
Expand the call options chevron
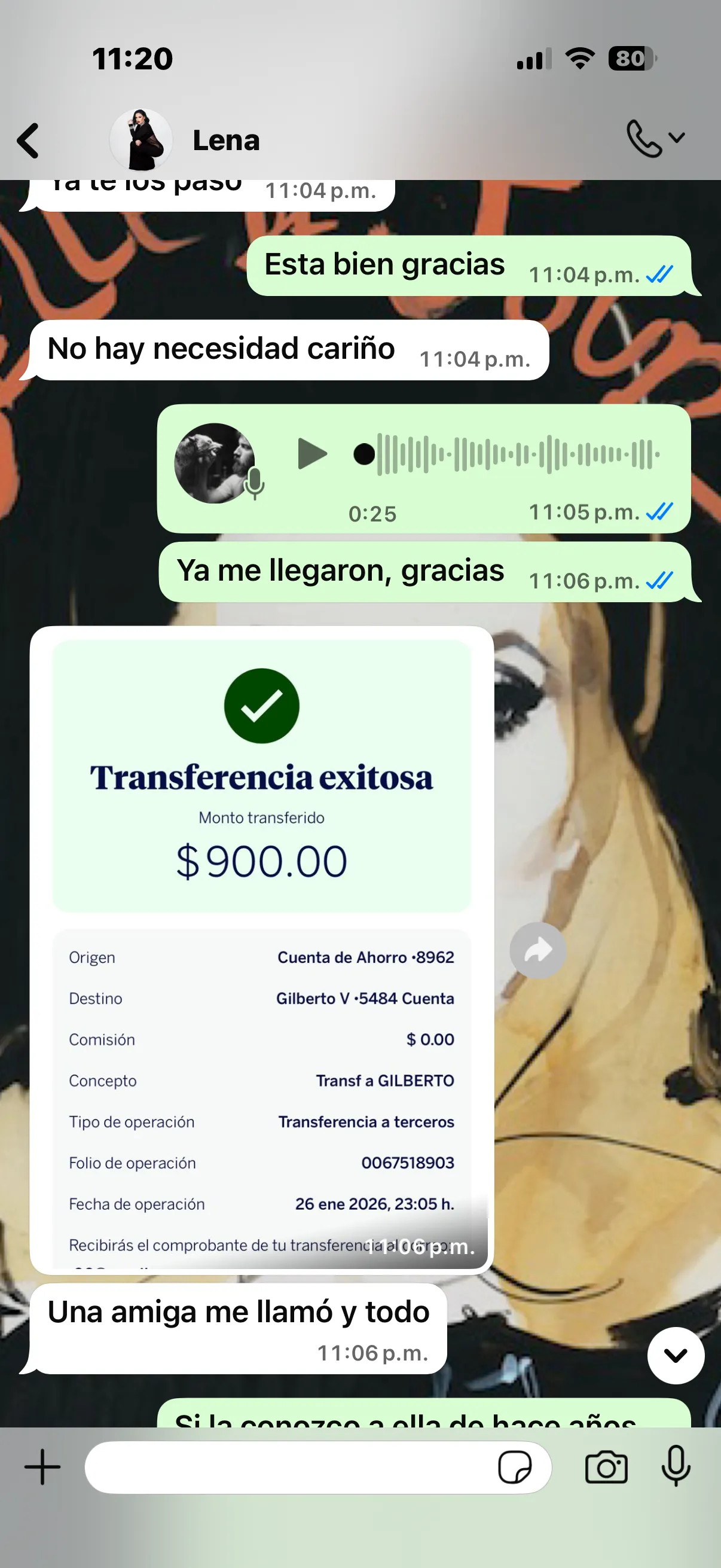click(x=676, y=139)
